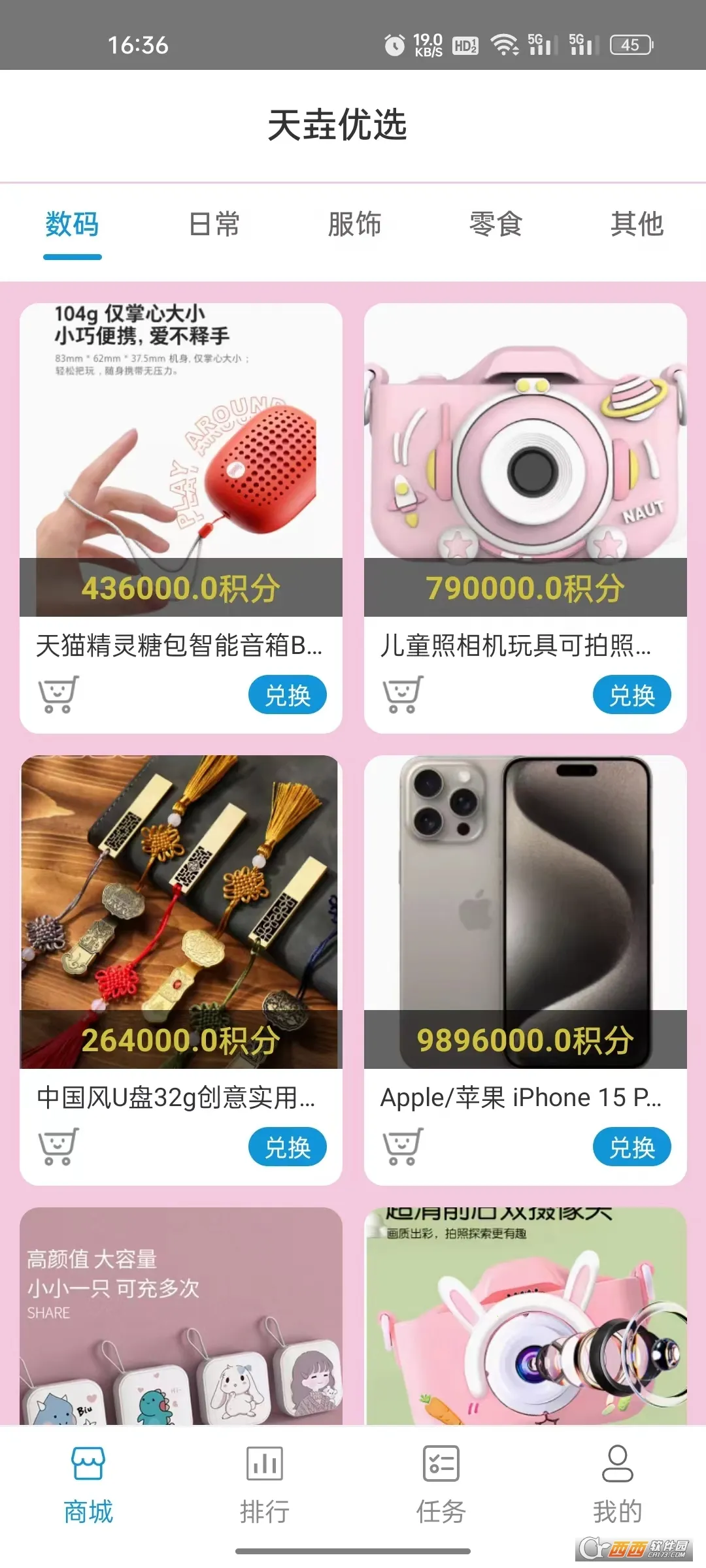Viewport: 706px width, 1568px height.
Task: Select the 其他 category tab
Action: tap(637, 225)
